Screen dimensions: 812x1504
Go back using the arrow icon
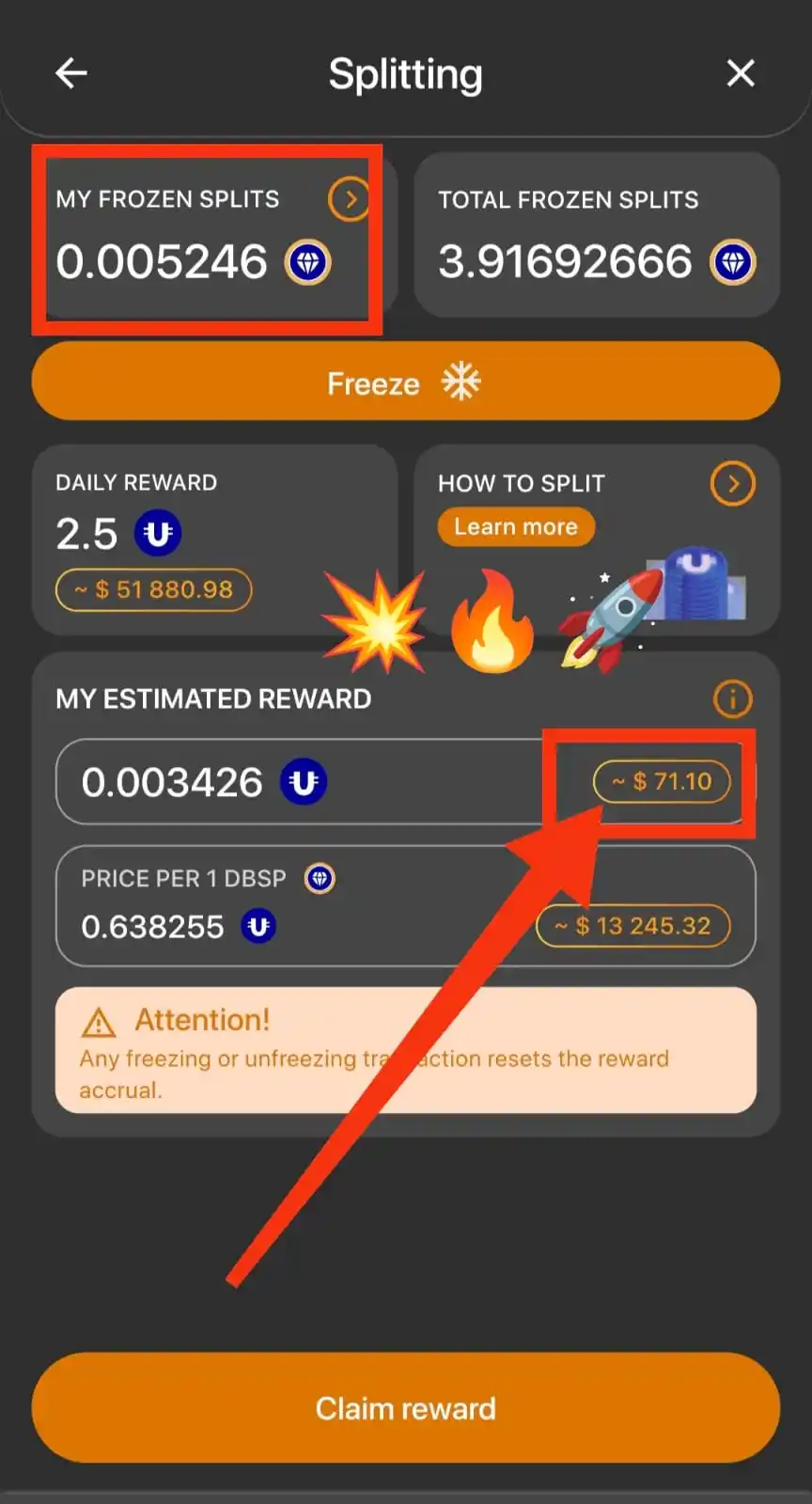(x=71, y=72)
